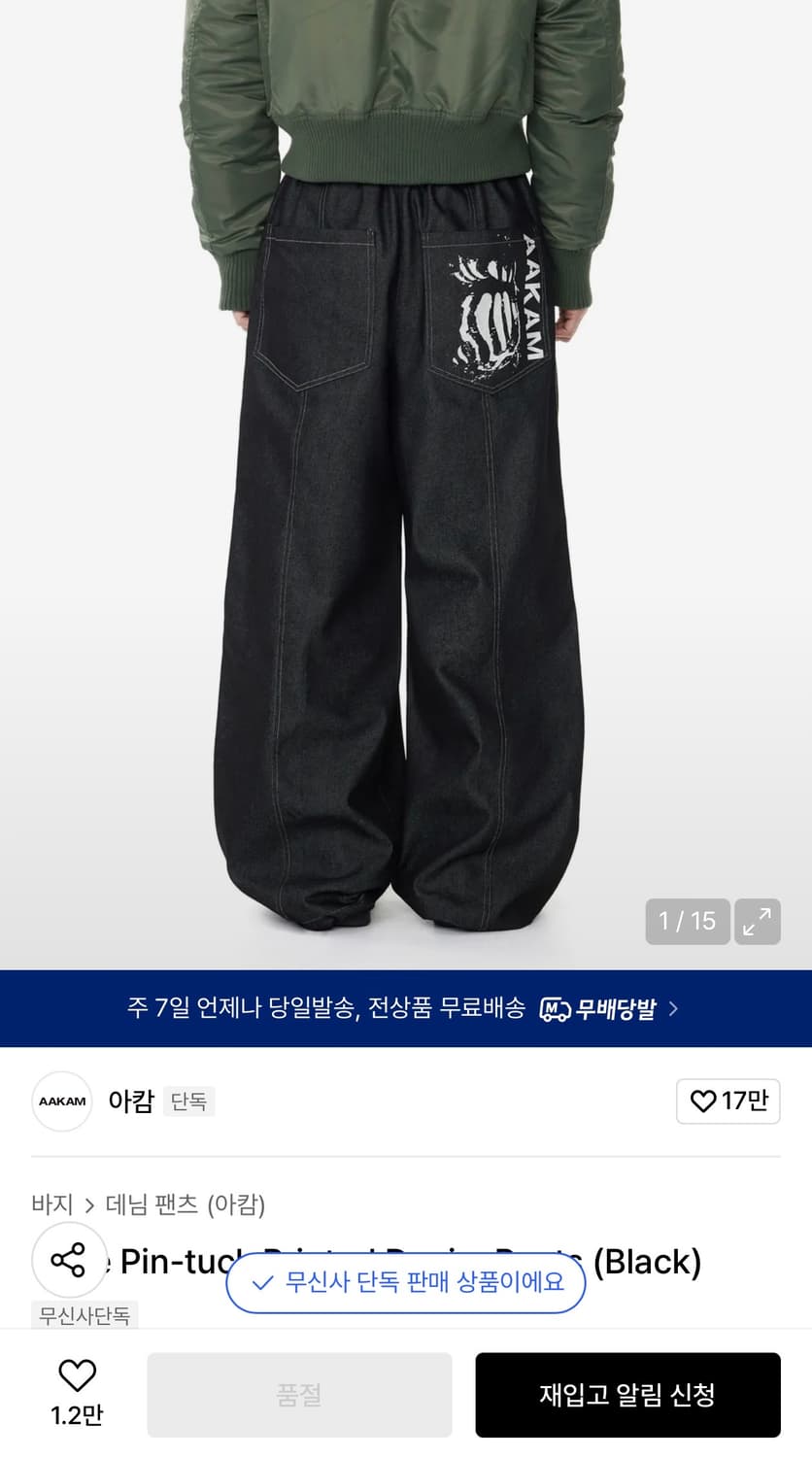Viewport: 812px width, 1457px height.
Task: Click the AAKAM brand logo
Action: (x=61, y=1101)
